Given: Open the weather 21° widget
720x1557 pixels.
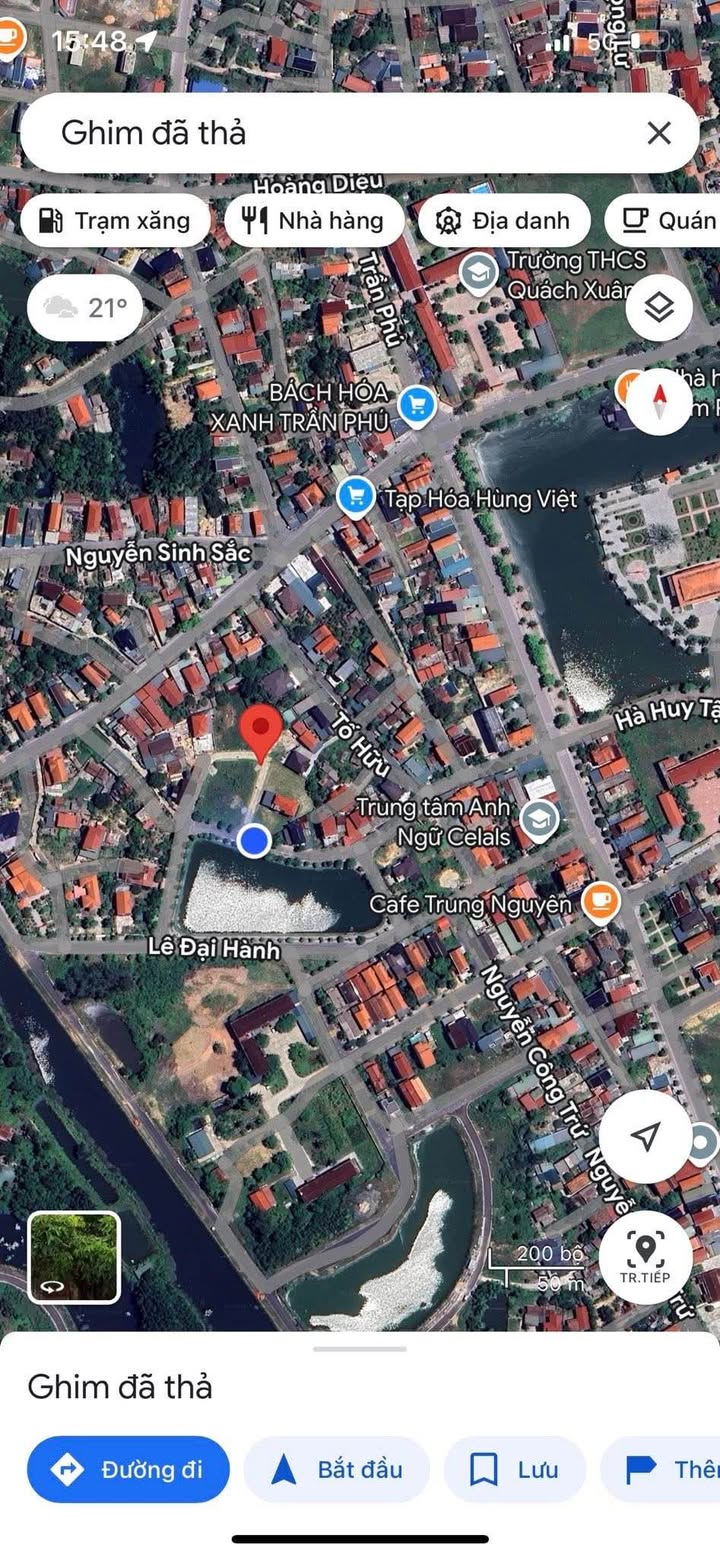Looking at the screenshot, I should click(x=85, y=307).
